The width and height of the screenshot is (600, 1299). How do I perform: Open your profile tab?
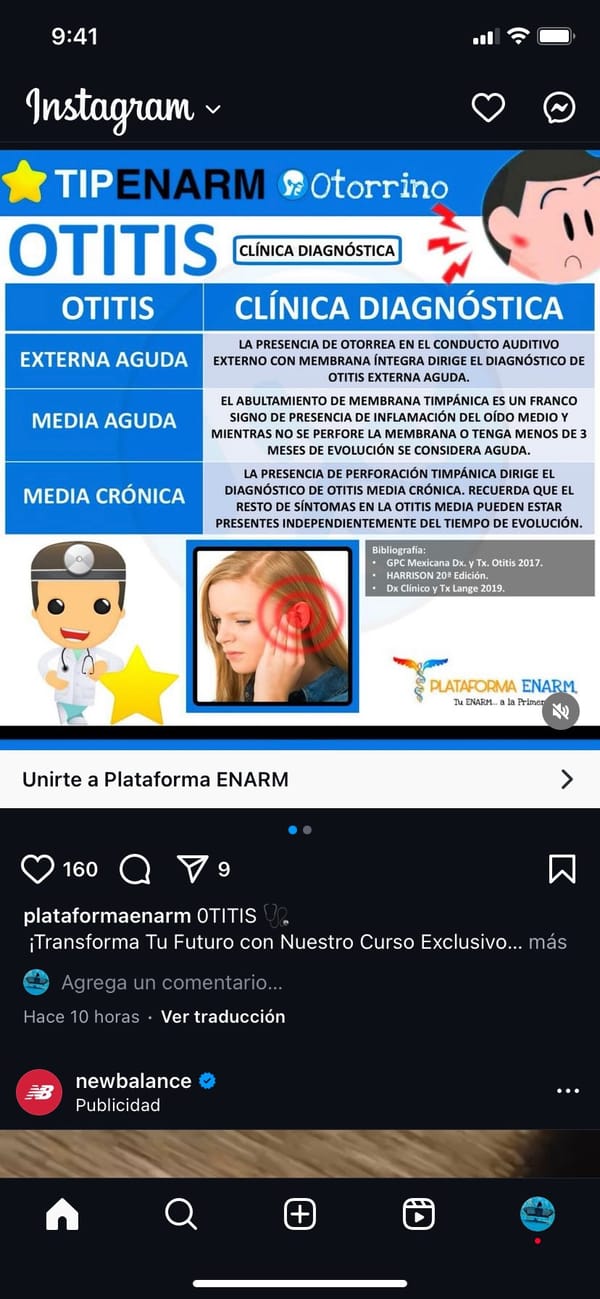click(537, 1214)
